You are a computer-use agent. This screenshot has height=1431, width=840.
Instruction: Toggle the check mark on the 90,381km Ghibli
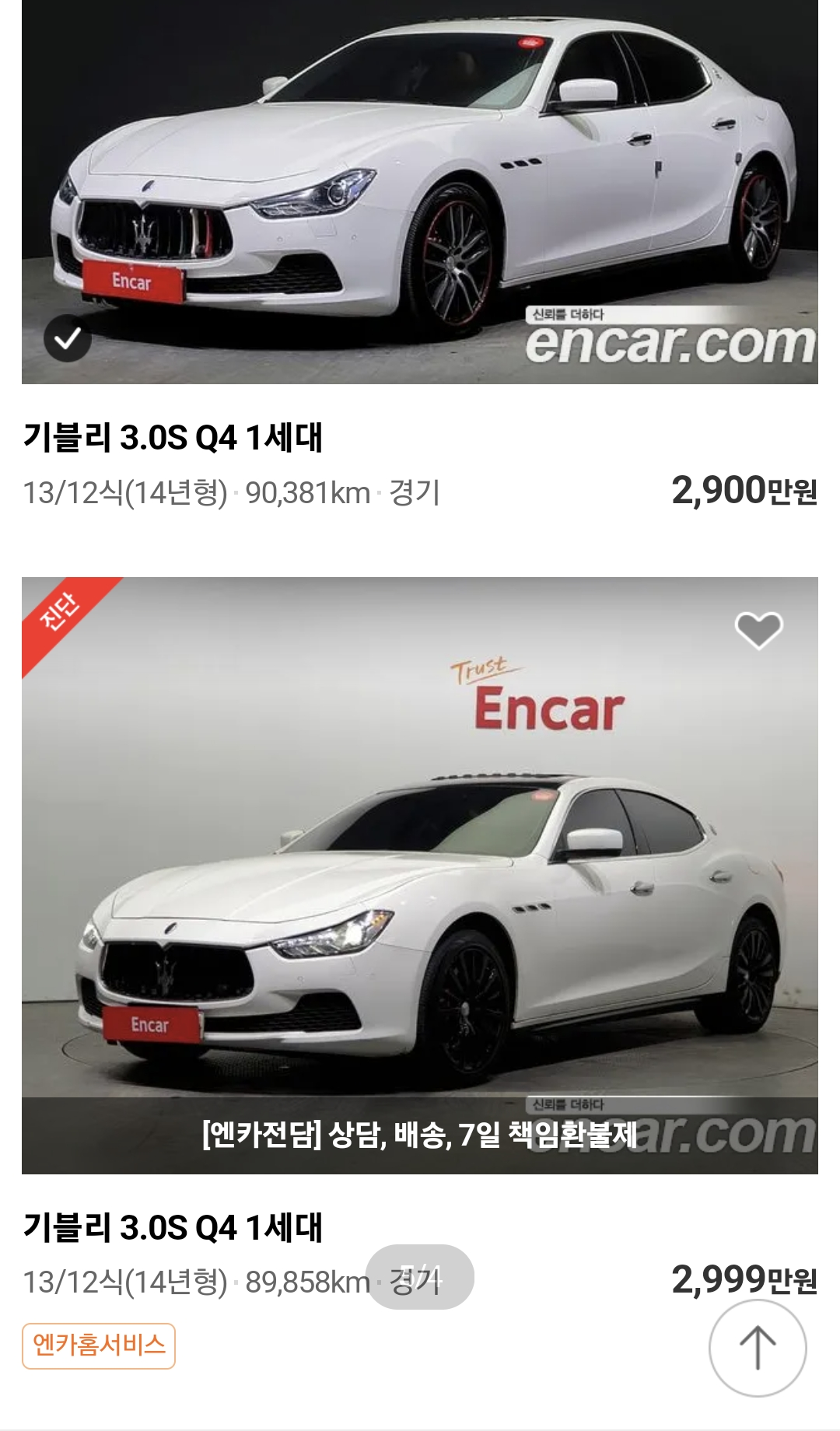click(68, 338)
